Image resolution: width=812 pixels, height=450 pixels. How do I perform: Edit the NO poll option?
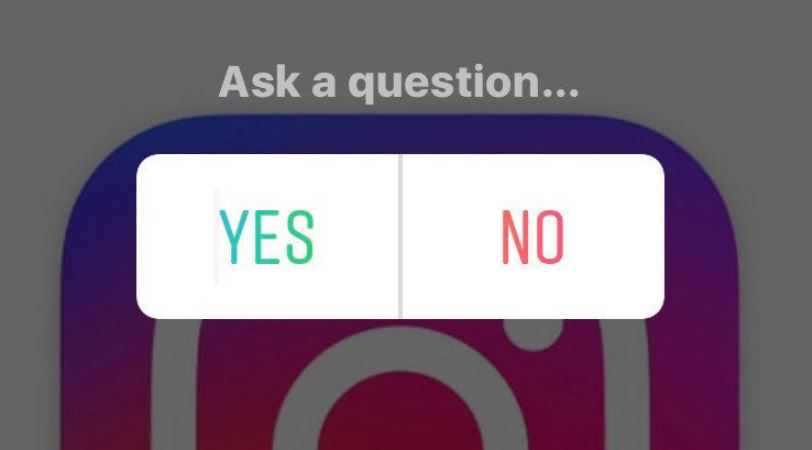(x=532, y=237)
